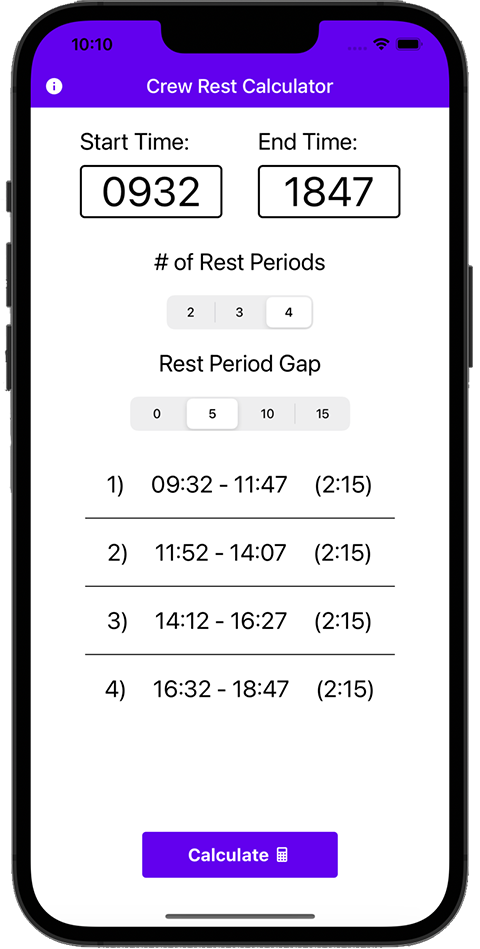Set rest period gap to 5
Screen dimensions: 480x949
pos(212,414)
